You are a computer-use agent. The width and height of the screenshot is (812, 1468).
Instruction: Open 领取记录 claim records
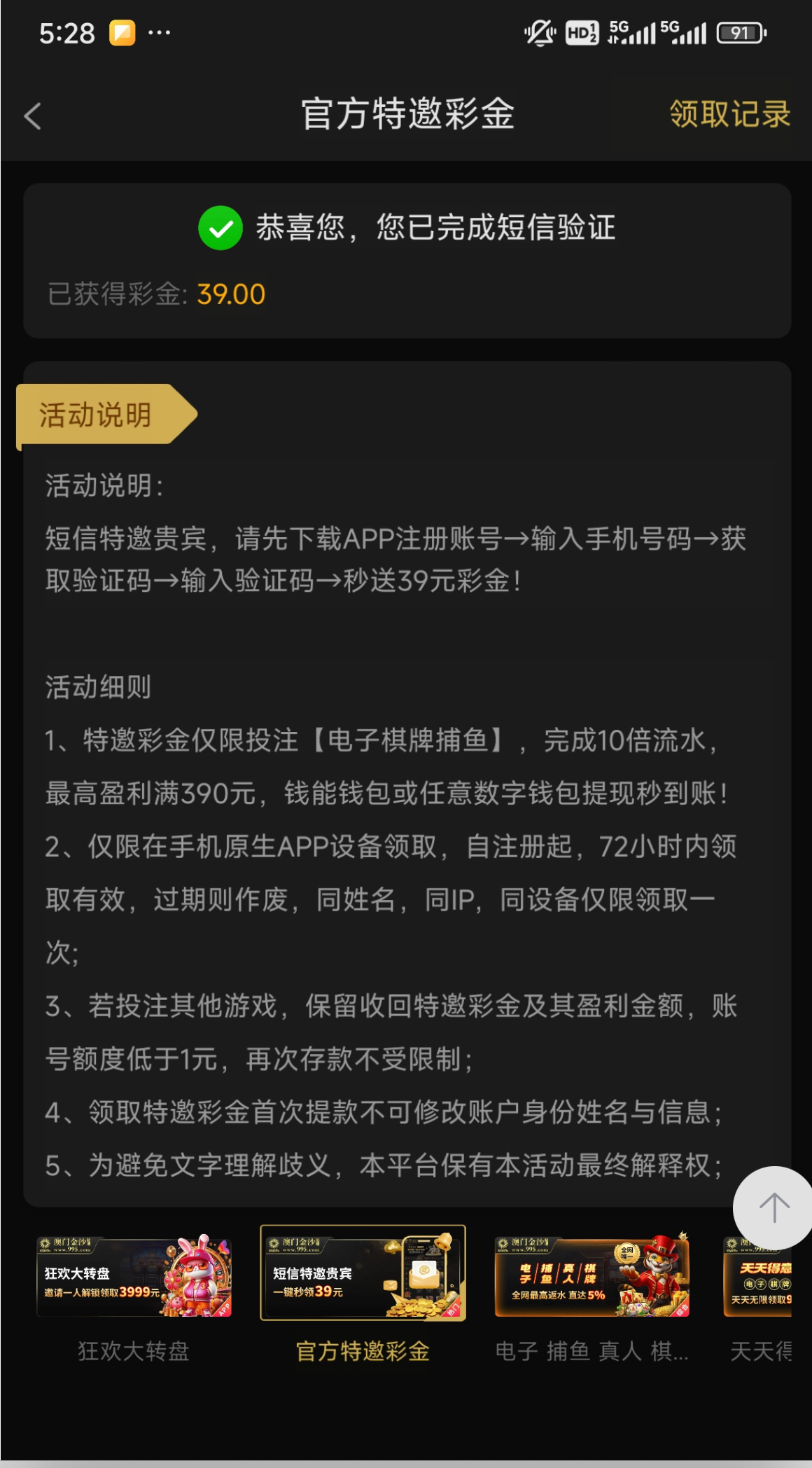[729, 114]
